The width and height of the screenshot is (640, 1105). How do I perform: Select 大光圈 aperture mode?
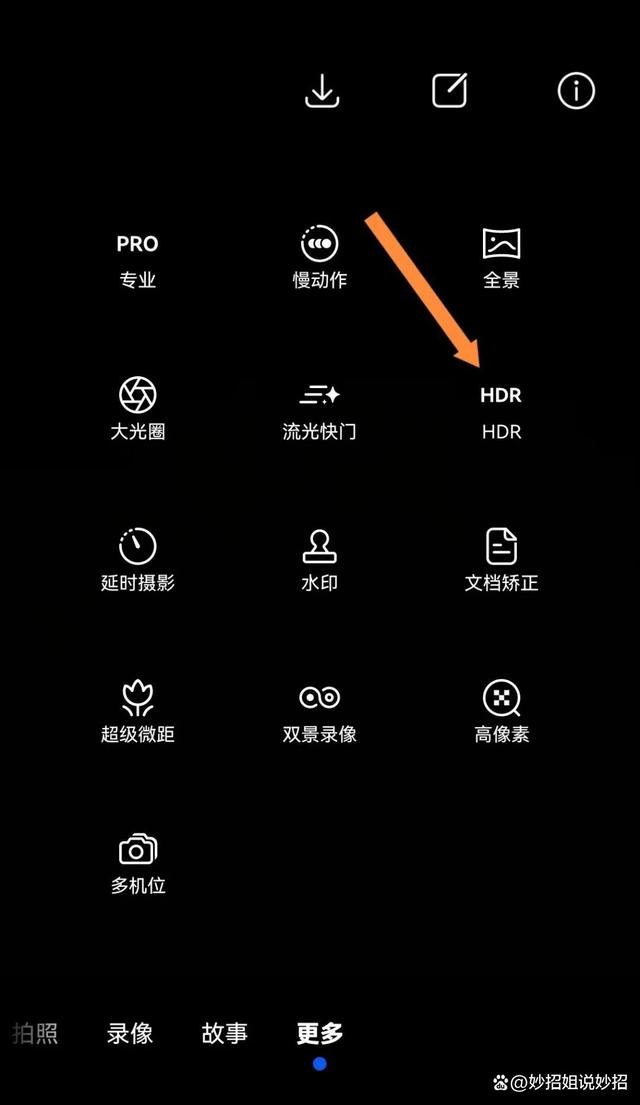click(138, 410)
